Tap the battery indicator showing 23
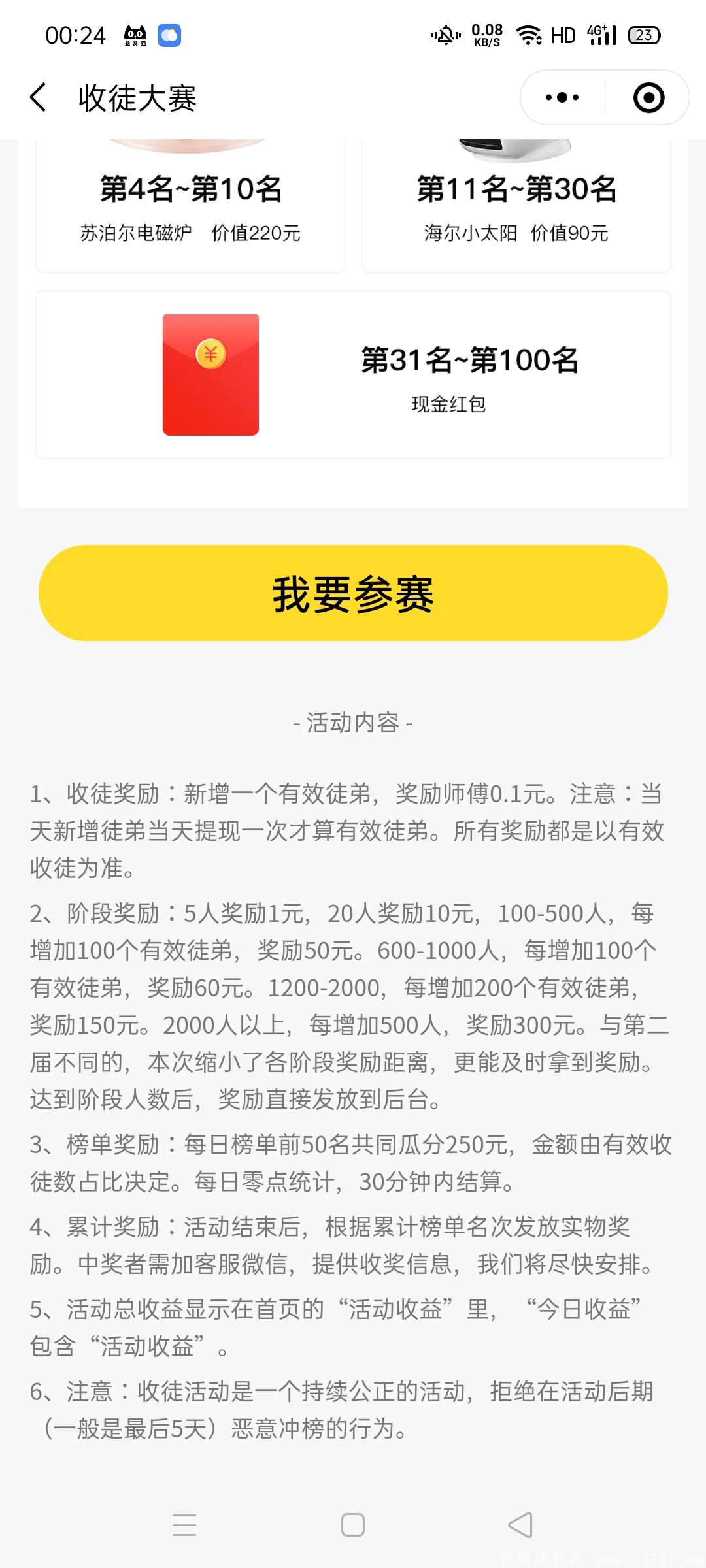The image size is (706, 1568). point(644,34)
